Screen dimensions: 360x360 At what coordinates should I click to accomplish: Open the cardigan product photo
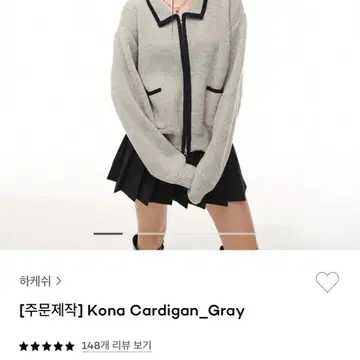click(x=180, y=125)
